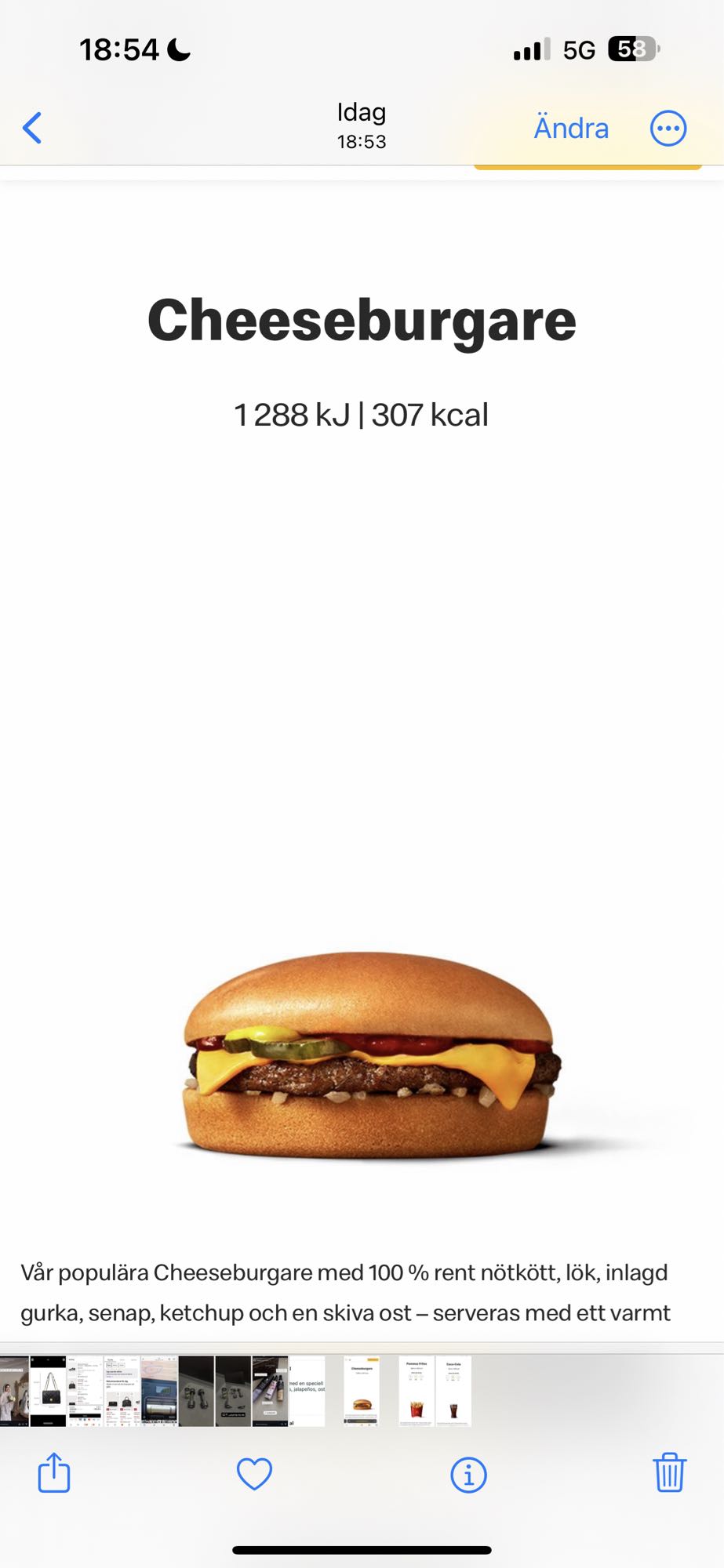724x1568 pixels.
Task: Tap the Do Not Disturb moon icon
Action: click(179, 49)
